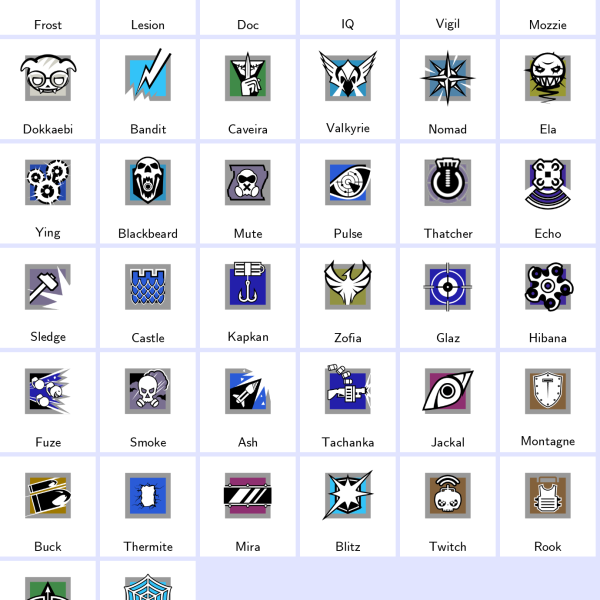This screenshot has height=600, width=600.
Task: Open the Dokkaebi operator tile
Action: tap(48, 88)
